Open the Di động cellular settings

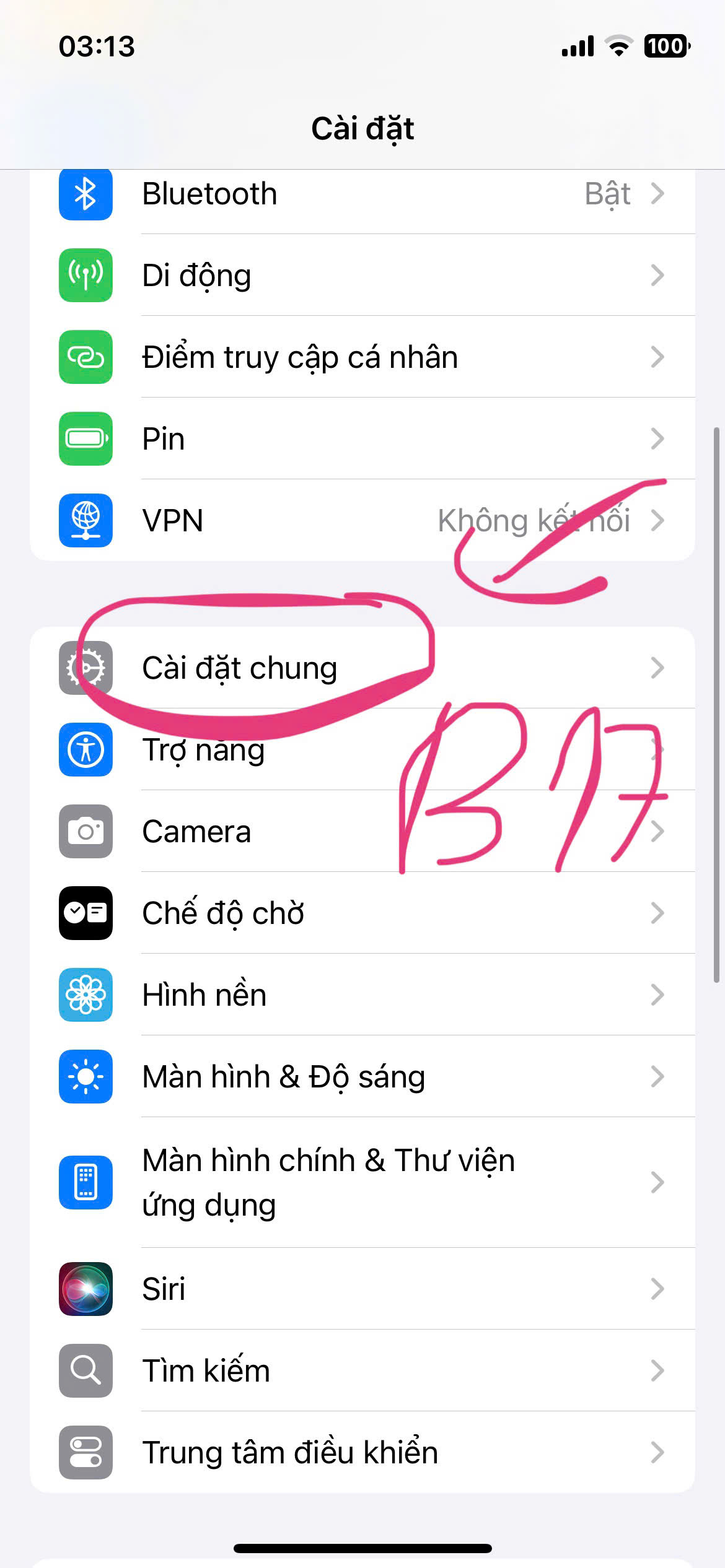[362, 275]
